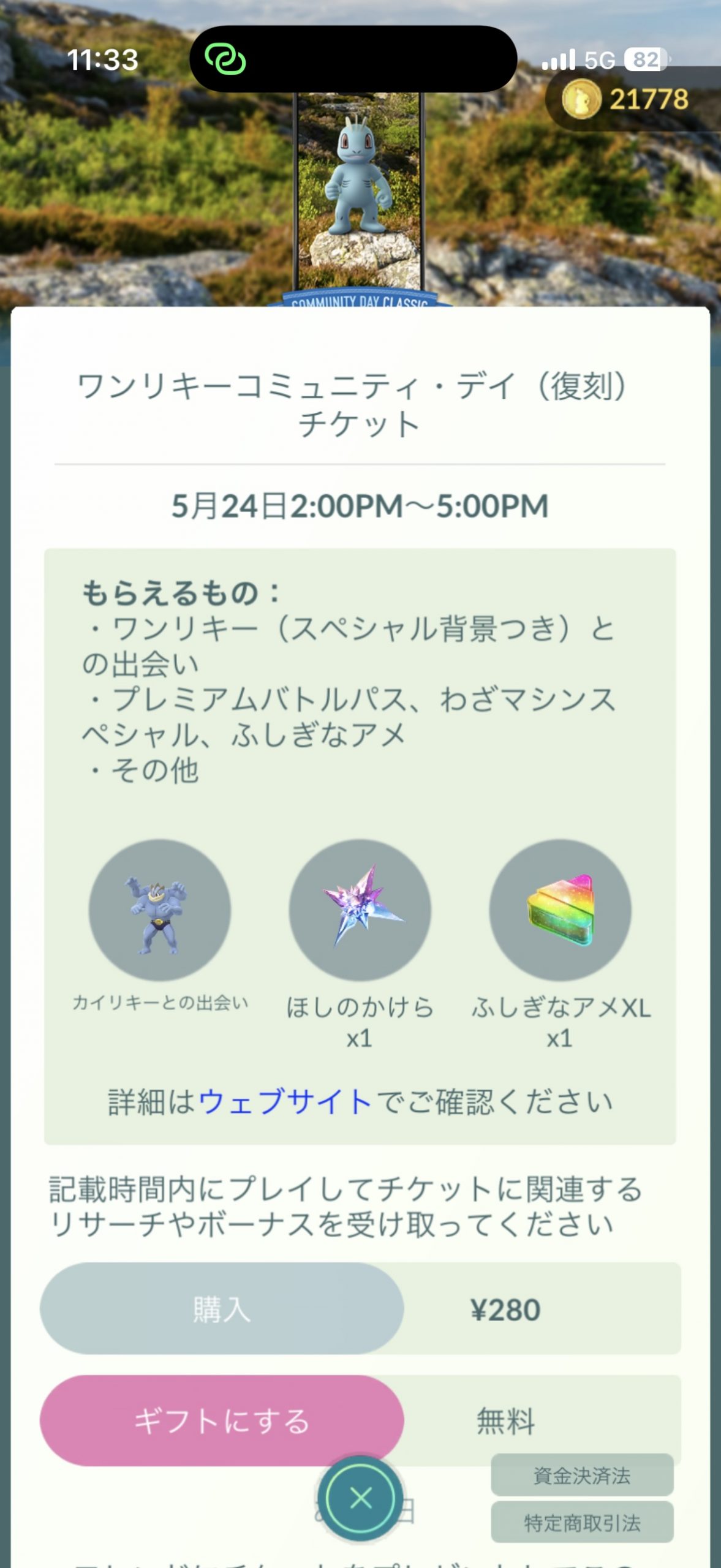Viewport: 721px width, 1568px height.
Task: Tap the 購入 purchase button
Action: click(222, 1310)
